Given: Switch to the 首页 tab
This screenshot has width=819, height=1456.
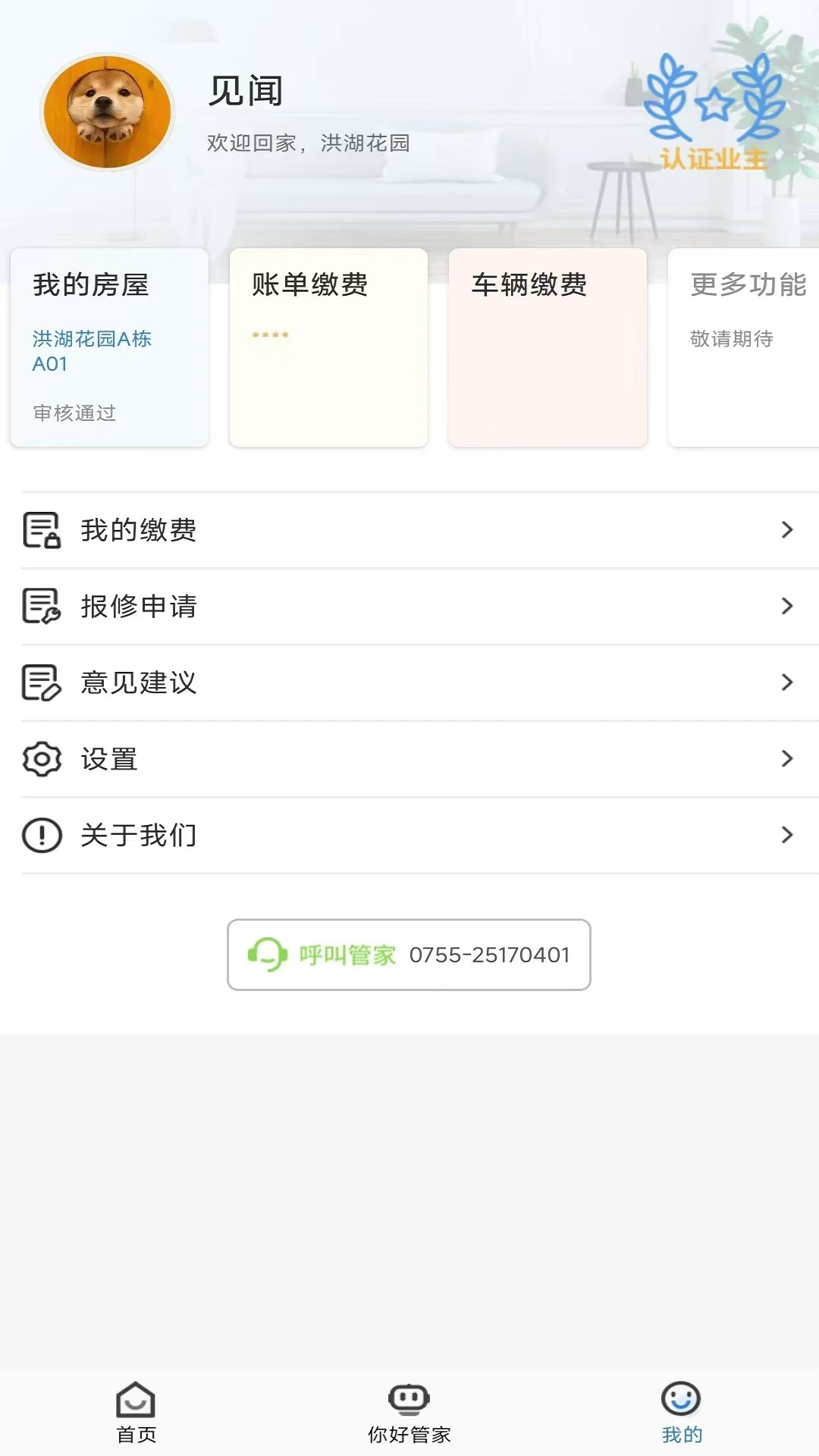Looking at the screenshot, I should pyautogui.click(x=135, y=1410).
